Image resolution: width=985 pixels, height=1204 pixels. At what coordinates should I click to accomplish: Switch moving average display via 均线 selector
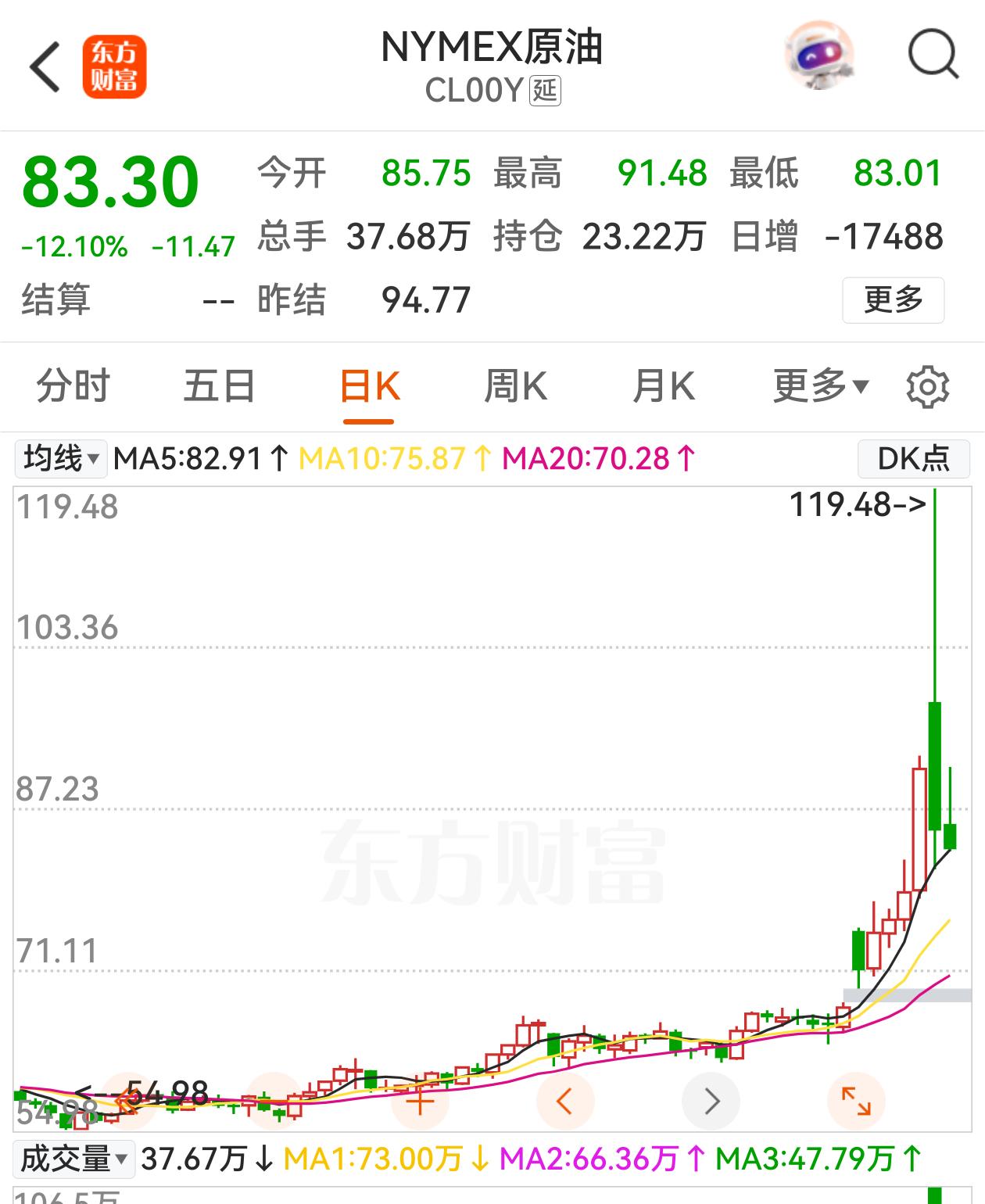click(x=60, y=459)
